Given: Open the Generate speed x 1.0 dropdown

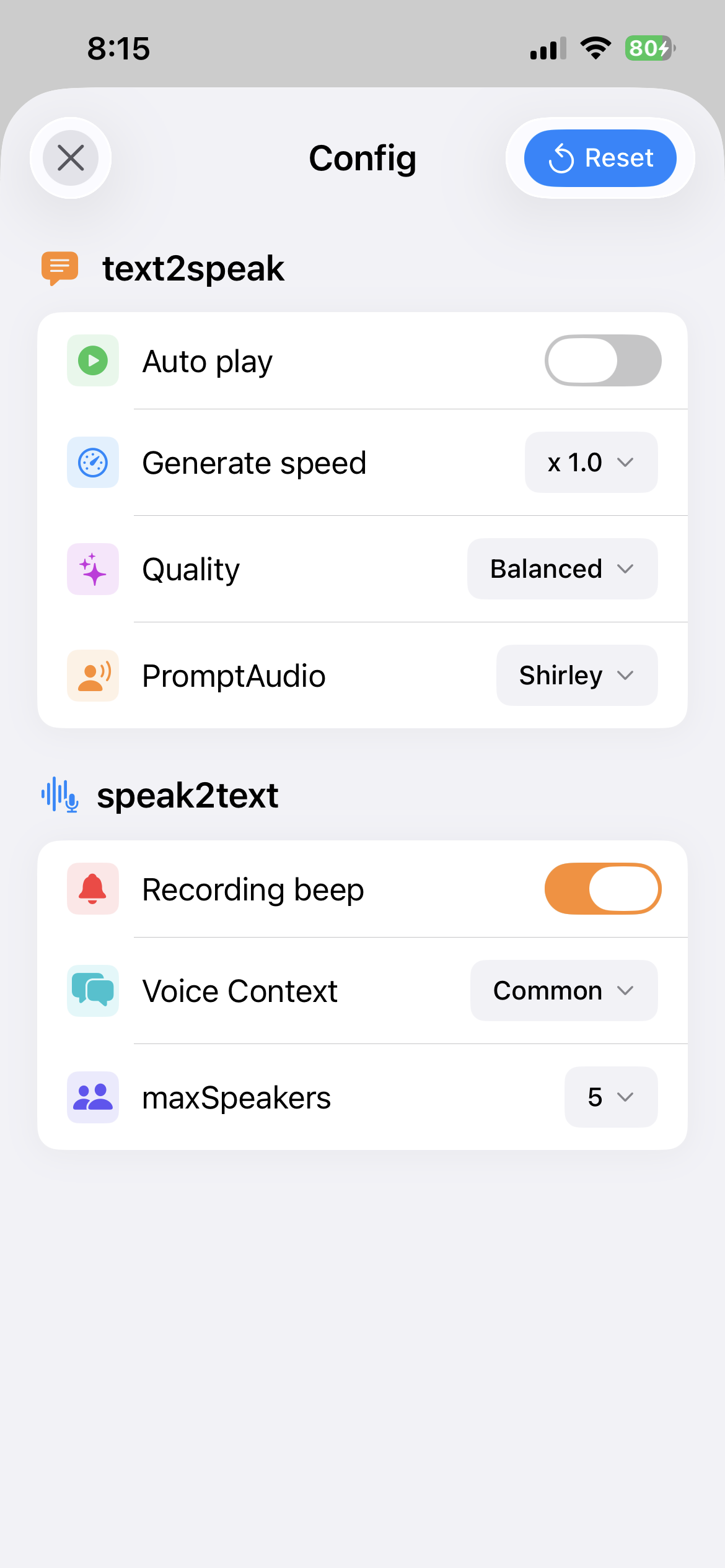Looking at the screenshot, I should (591, 462).
